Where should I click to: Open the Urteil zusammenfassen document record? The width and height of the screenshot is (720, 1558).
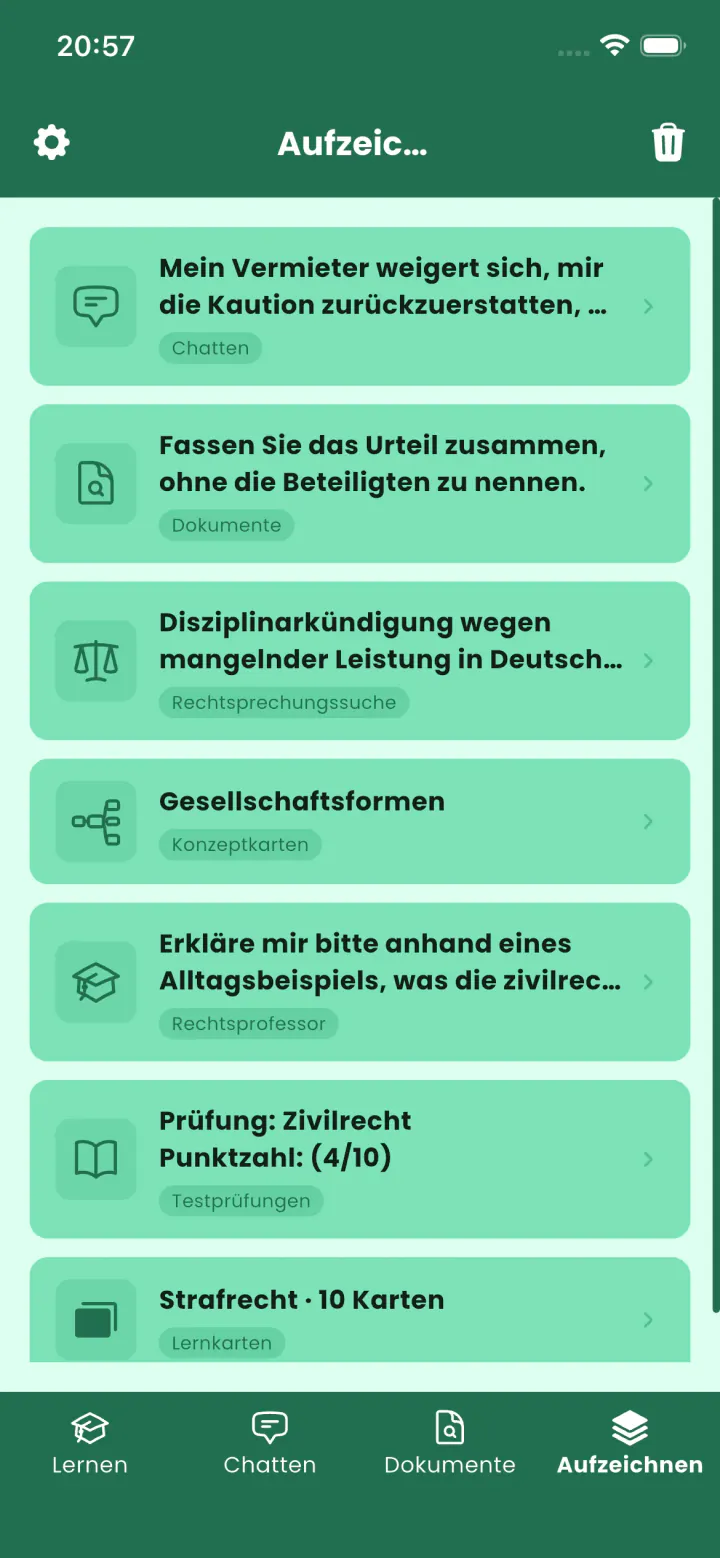360,483
